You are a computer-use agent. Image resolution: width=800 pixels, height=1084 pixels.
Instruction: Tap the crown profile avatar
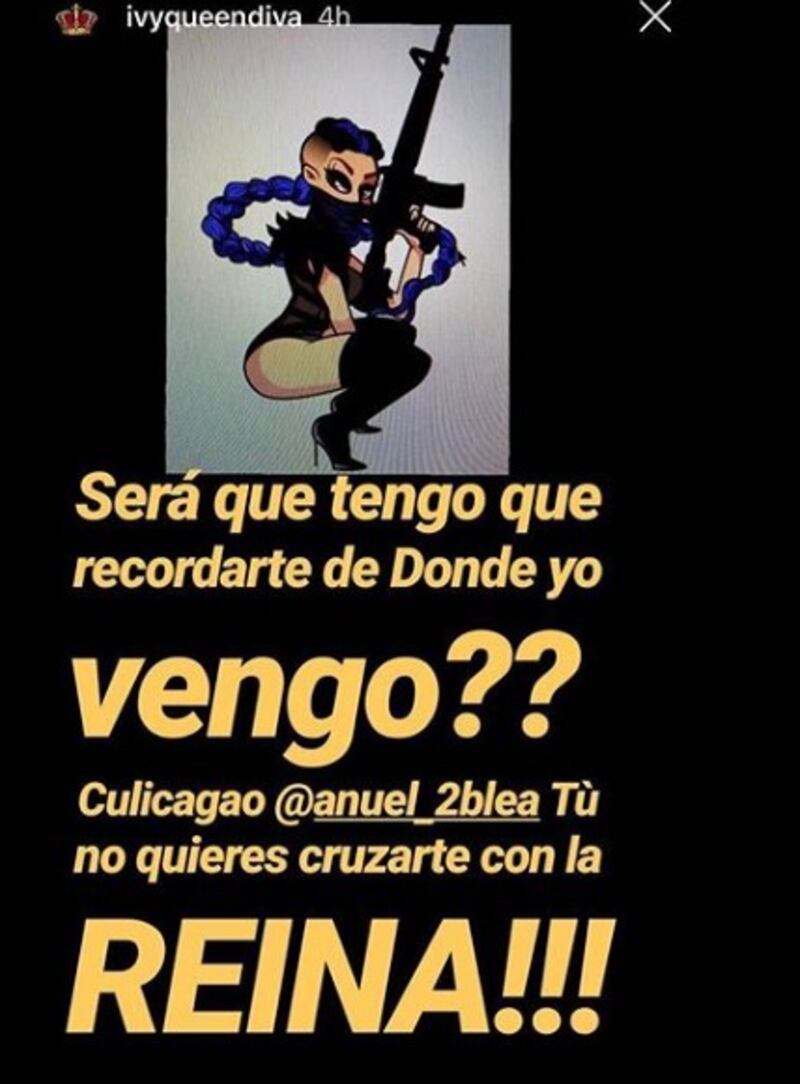pos(77,18)
